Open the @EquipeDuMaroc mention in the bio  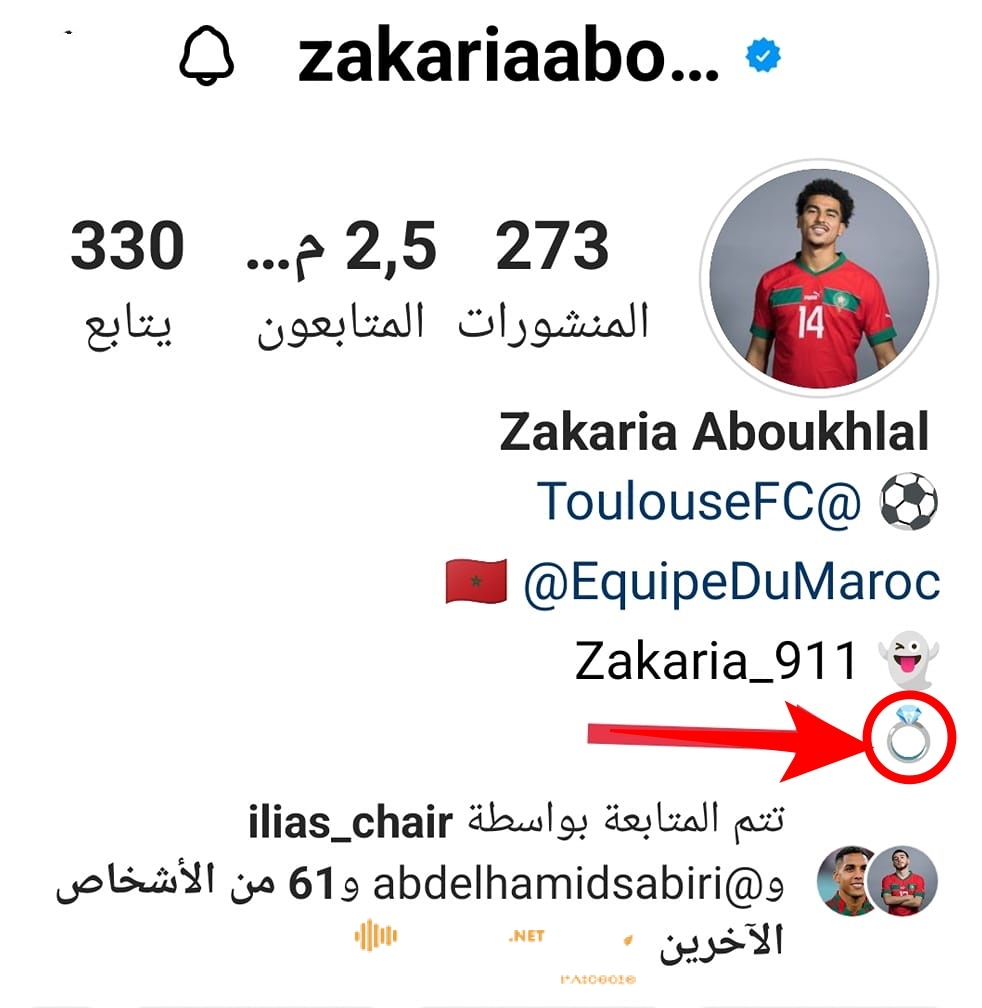click(x=731, y=582)
